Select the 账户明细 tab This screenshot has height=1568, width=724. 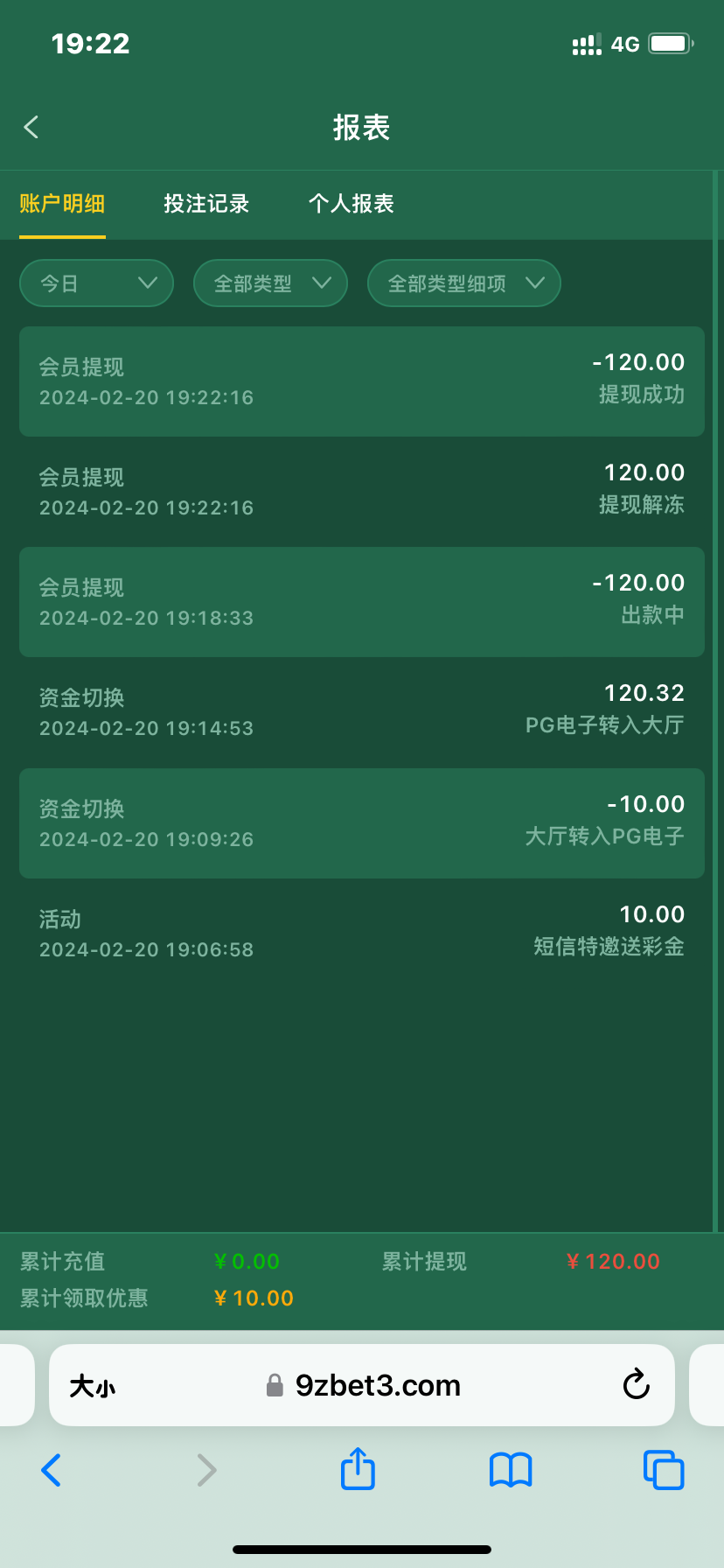point(62,204)
